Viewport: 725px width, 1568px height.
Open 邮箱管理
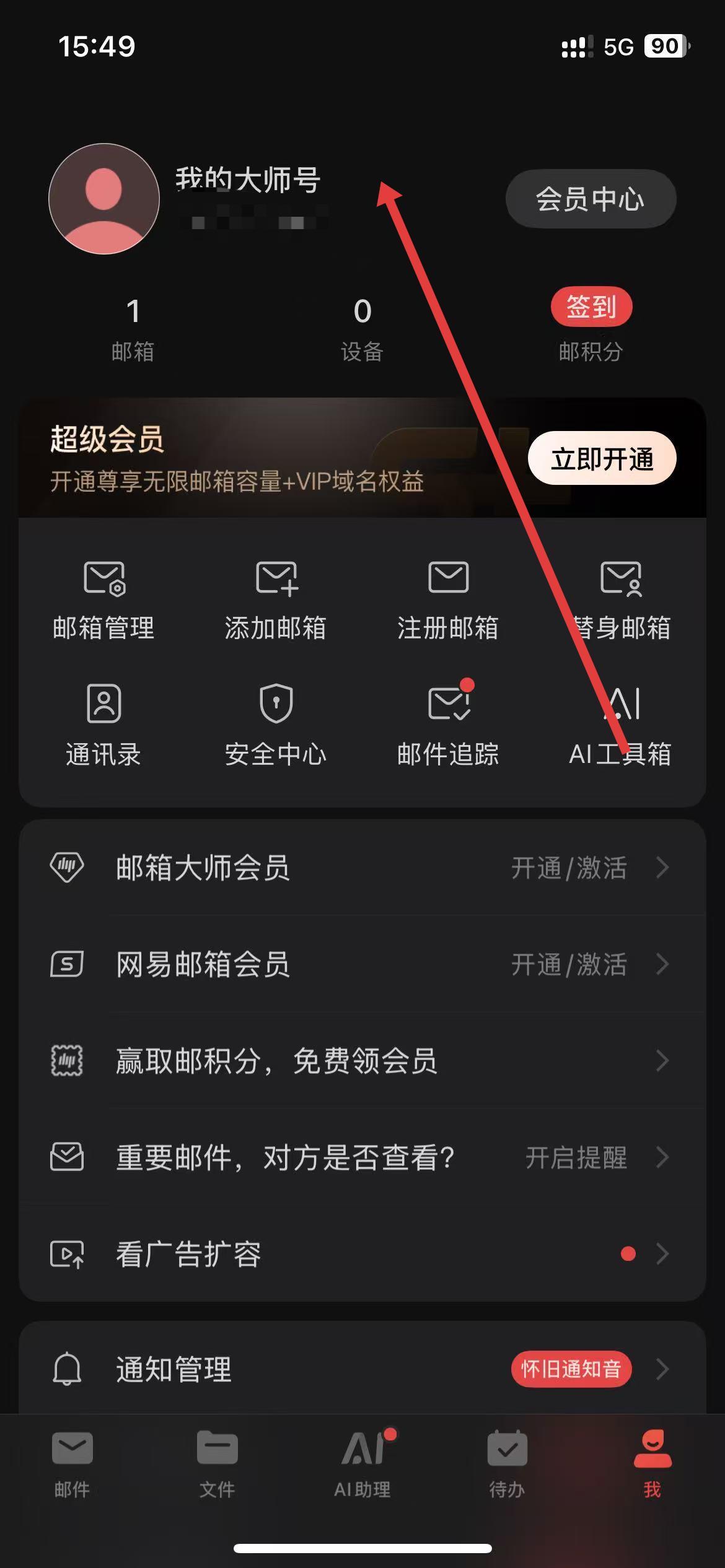pyautogui.click(x=103, y=599)
